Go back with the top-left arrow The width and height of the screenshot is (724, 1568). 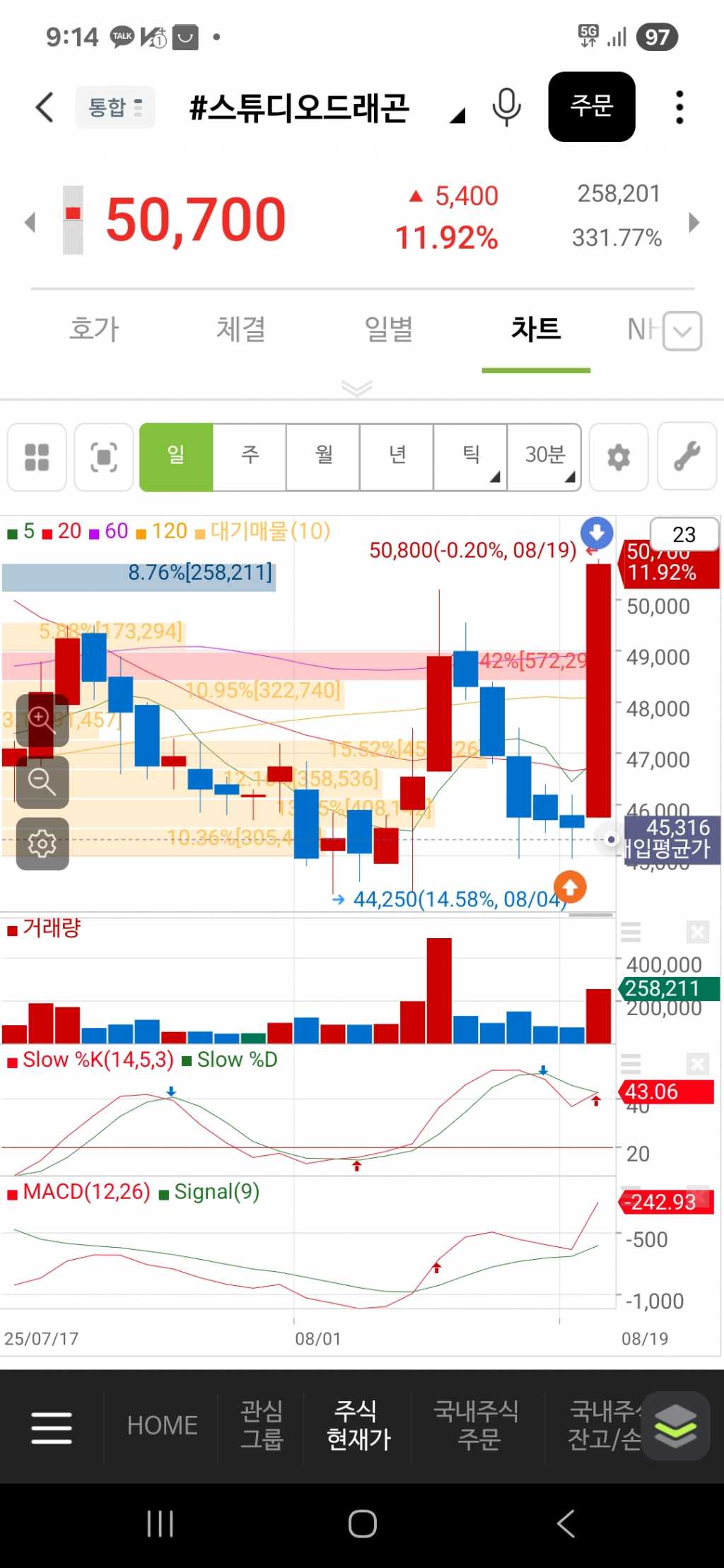tap(45, 107)
